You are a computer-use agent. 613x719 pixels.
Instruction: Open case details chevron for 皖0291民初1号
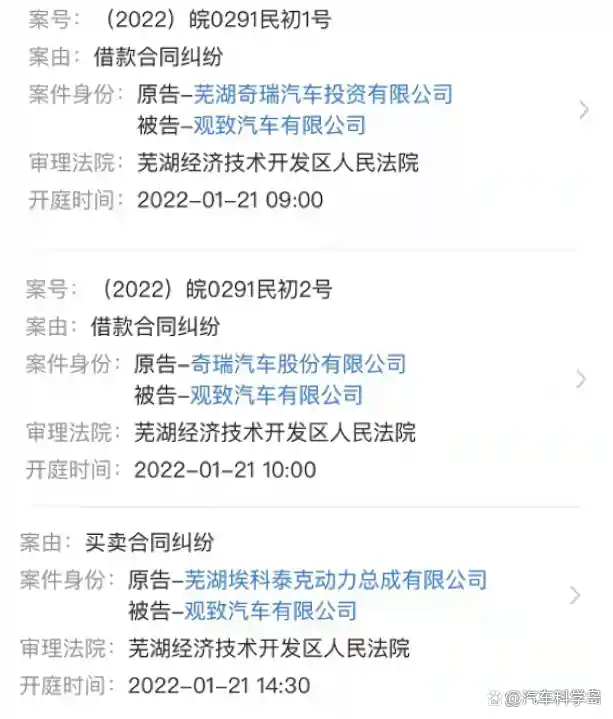coord(584,110)
